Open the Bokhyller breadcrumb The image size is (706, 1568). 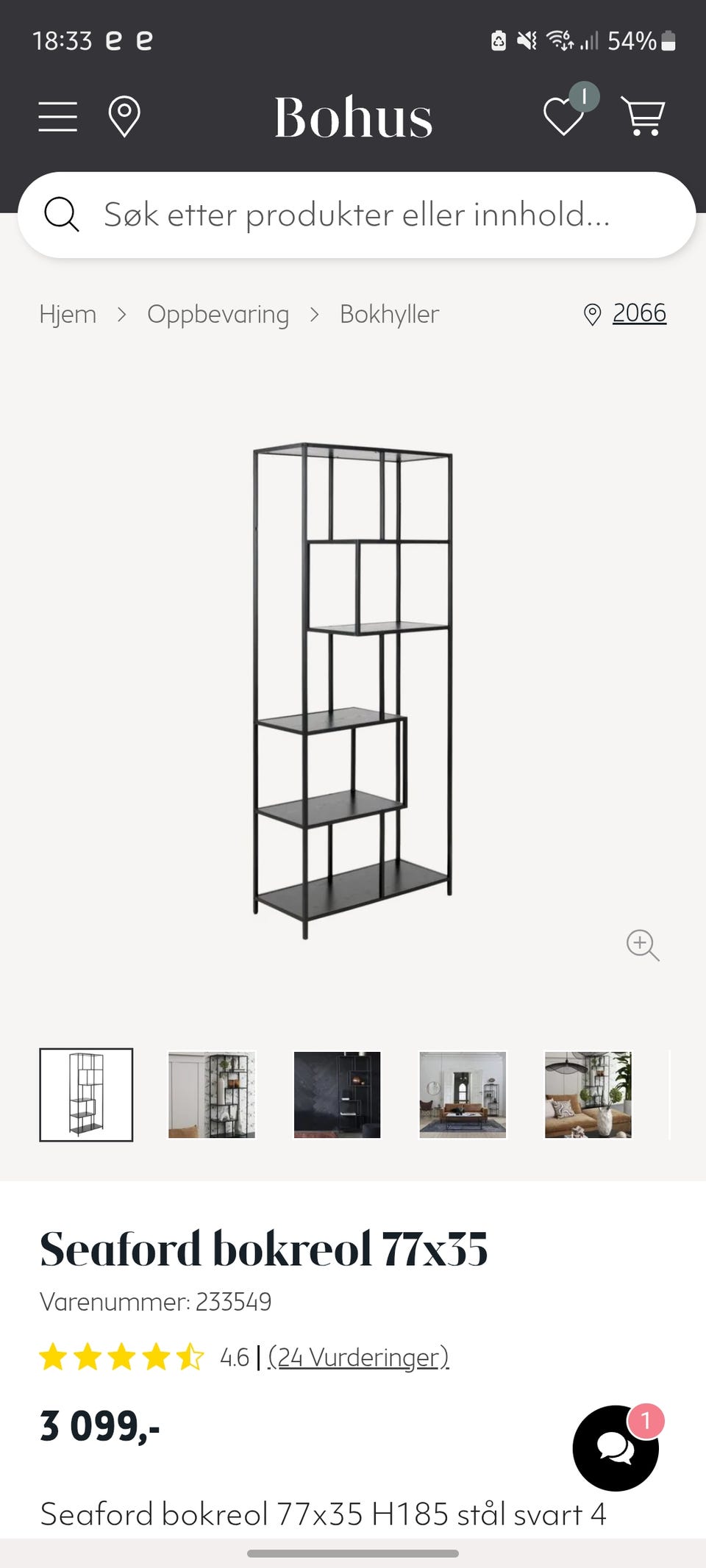tap(389, 314)
